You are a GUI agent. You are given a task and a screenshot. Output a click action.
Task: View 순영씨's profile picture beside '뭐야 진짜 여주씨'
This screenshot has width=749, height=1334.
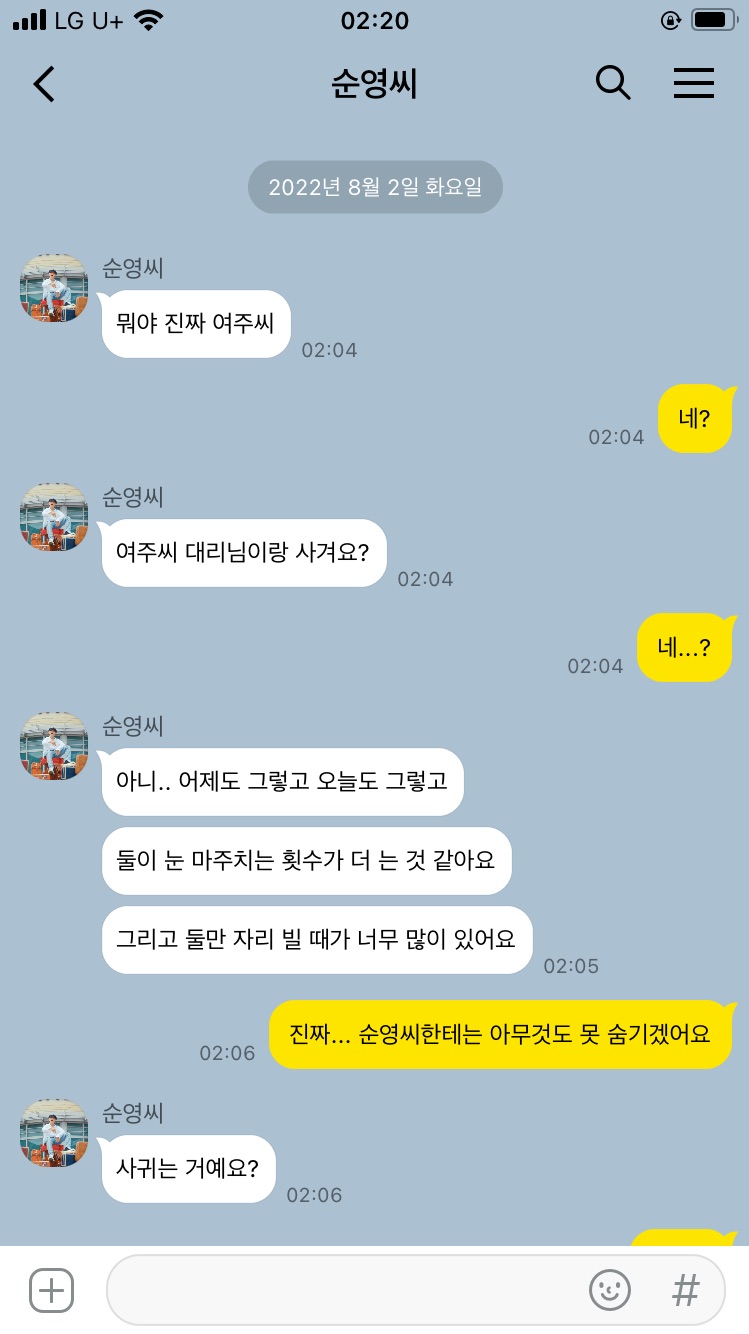pos(54,288)
